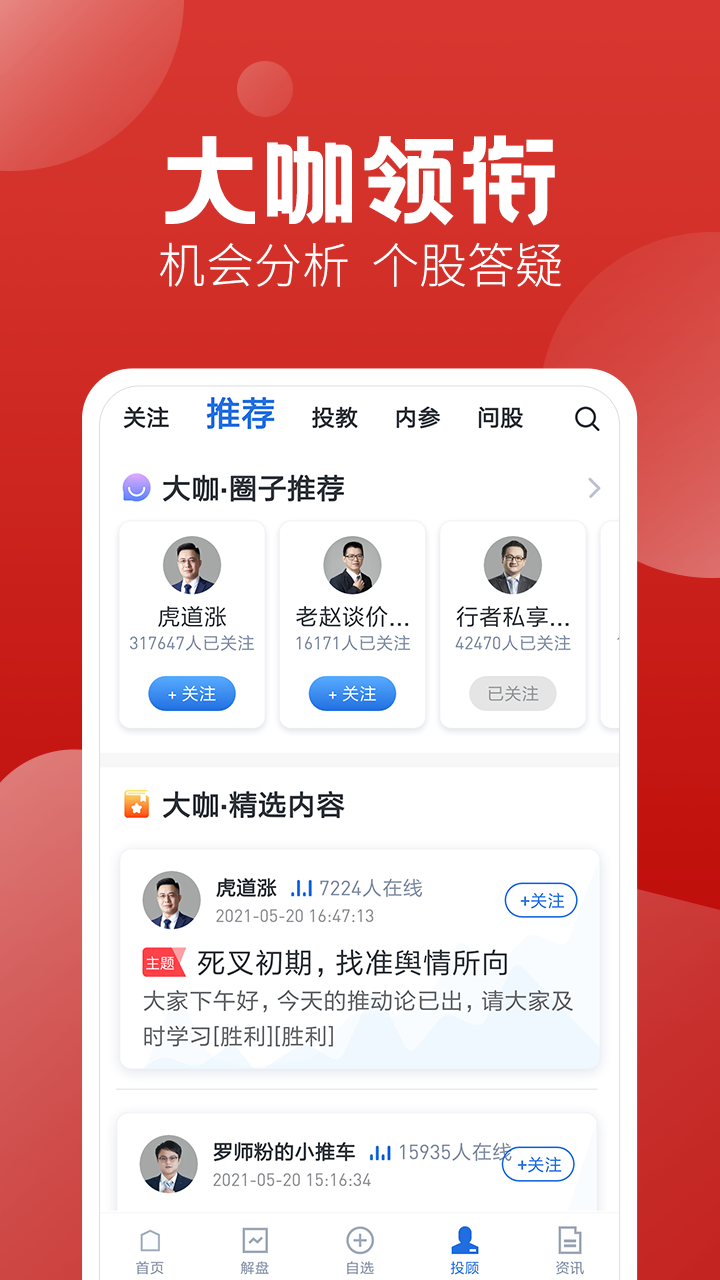This screenshot has width=720, height=1280.
Task: Tap the 自选 plus-circle icon in bottom navigation
Action: click(359, 1240)
